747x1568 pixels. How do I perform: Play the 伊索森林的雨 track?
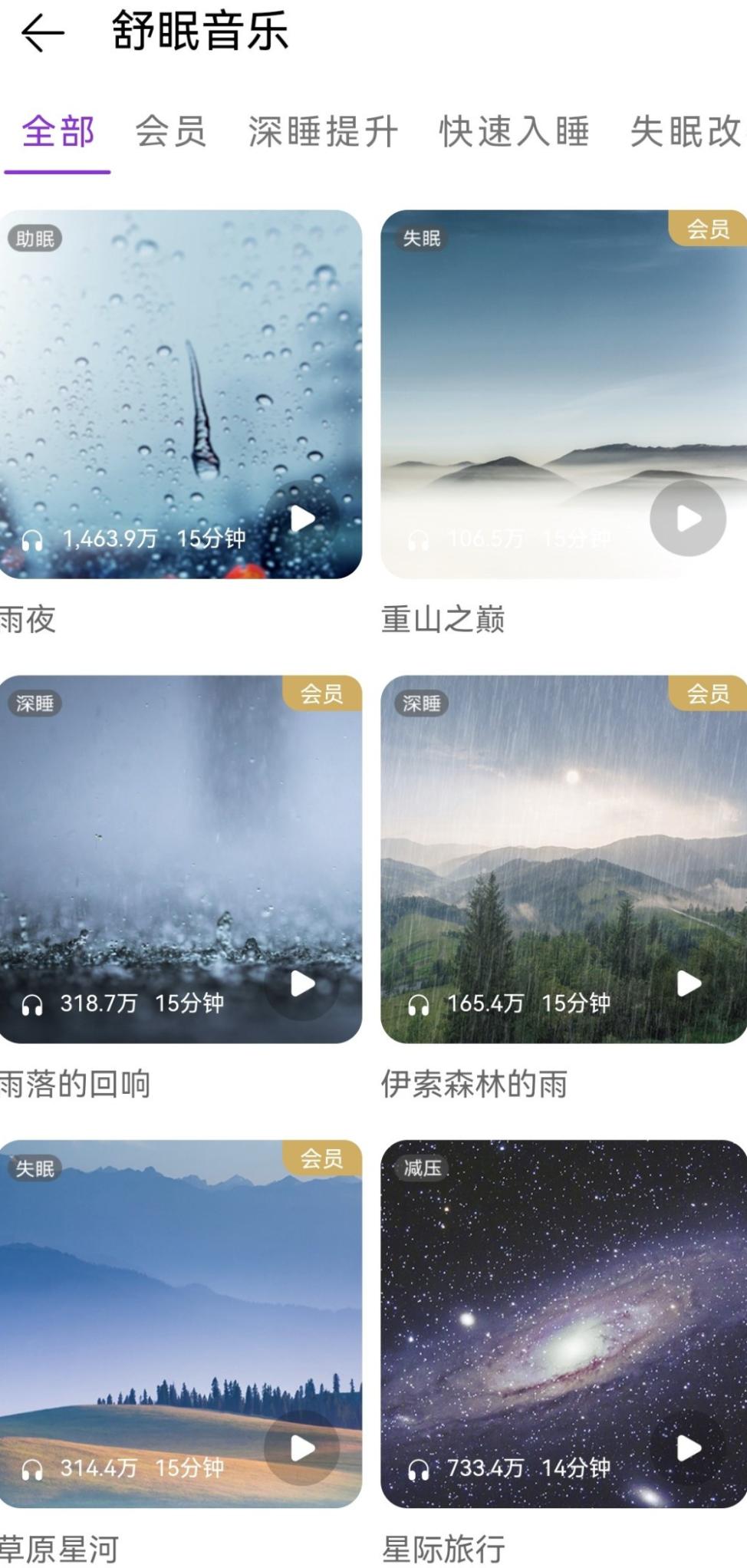688,983
